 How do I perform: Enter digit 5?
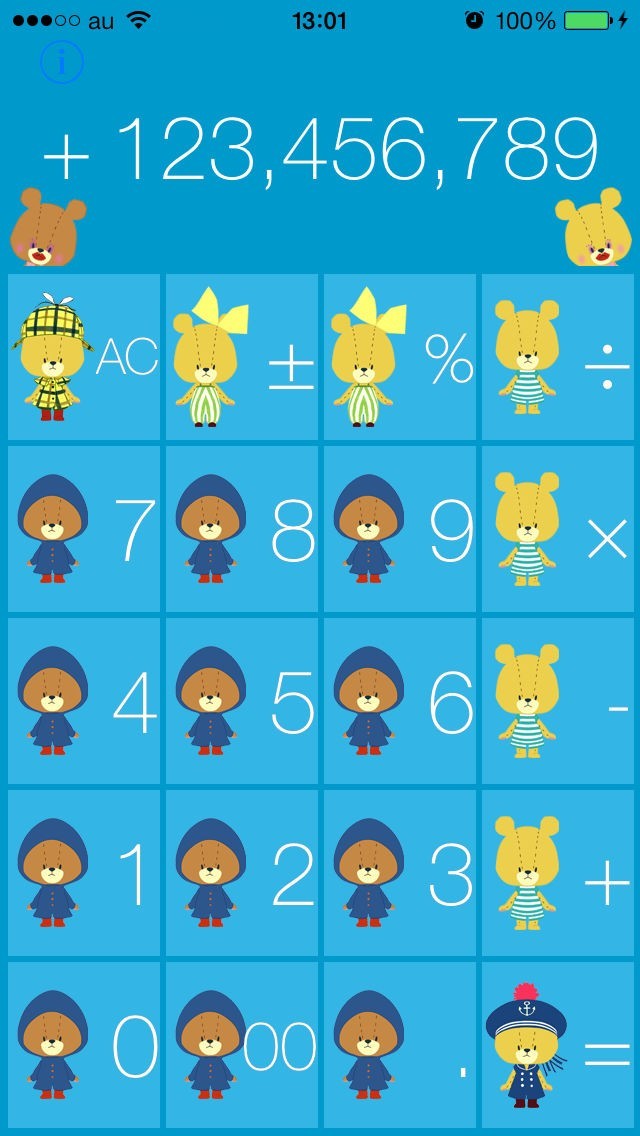pyautogui.click(x=242, y=701)
